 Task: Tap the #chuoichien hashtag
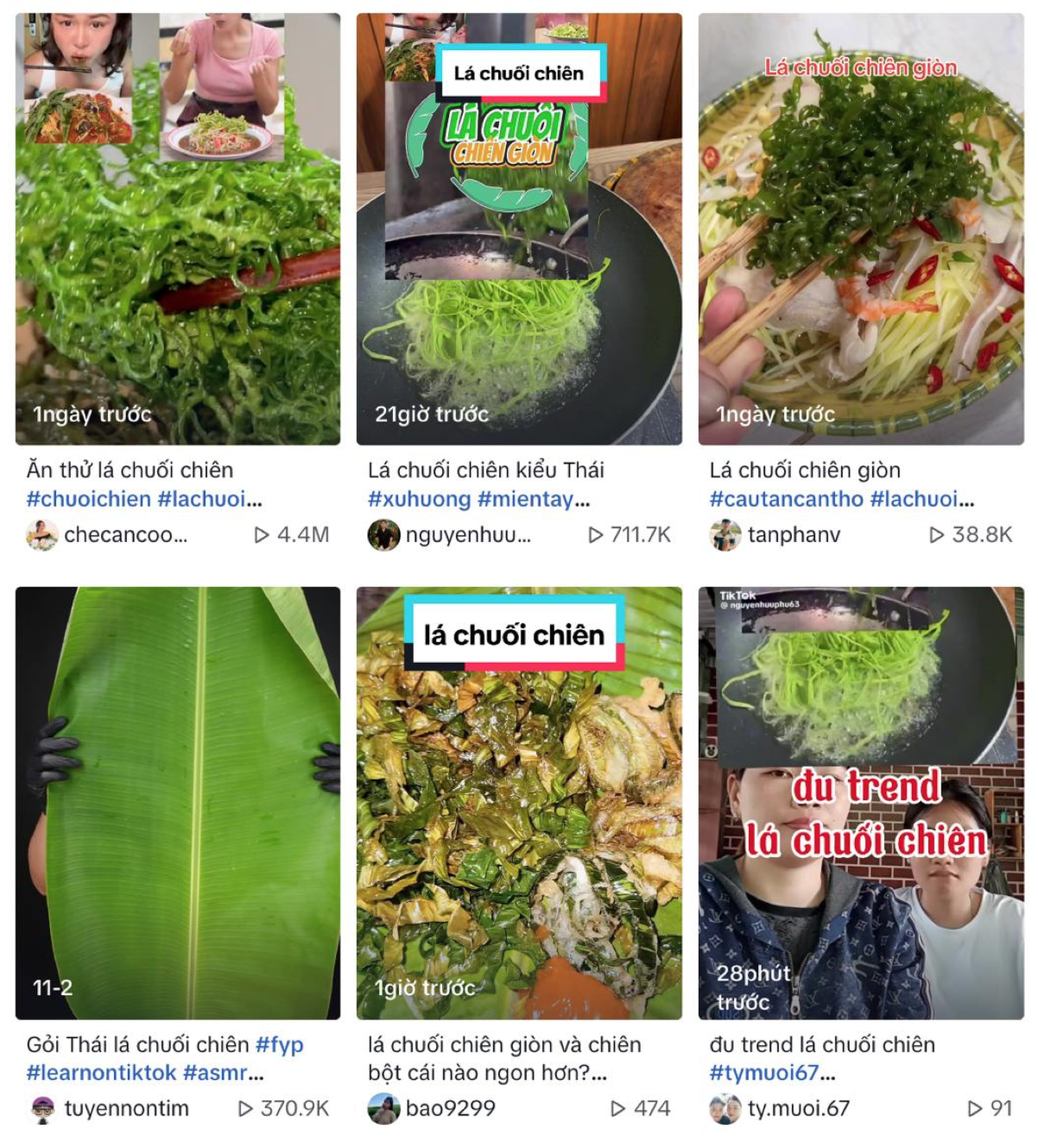tap(88, 499)
